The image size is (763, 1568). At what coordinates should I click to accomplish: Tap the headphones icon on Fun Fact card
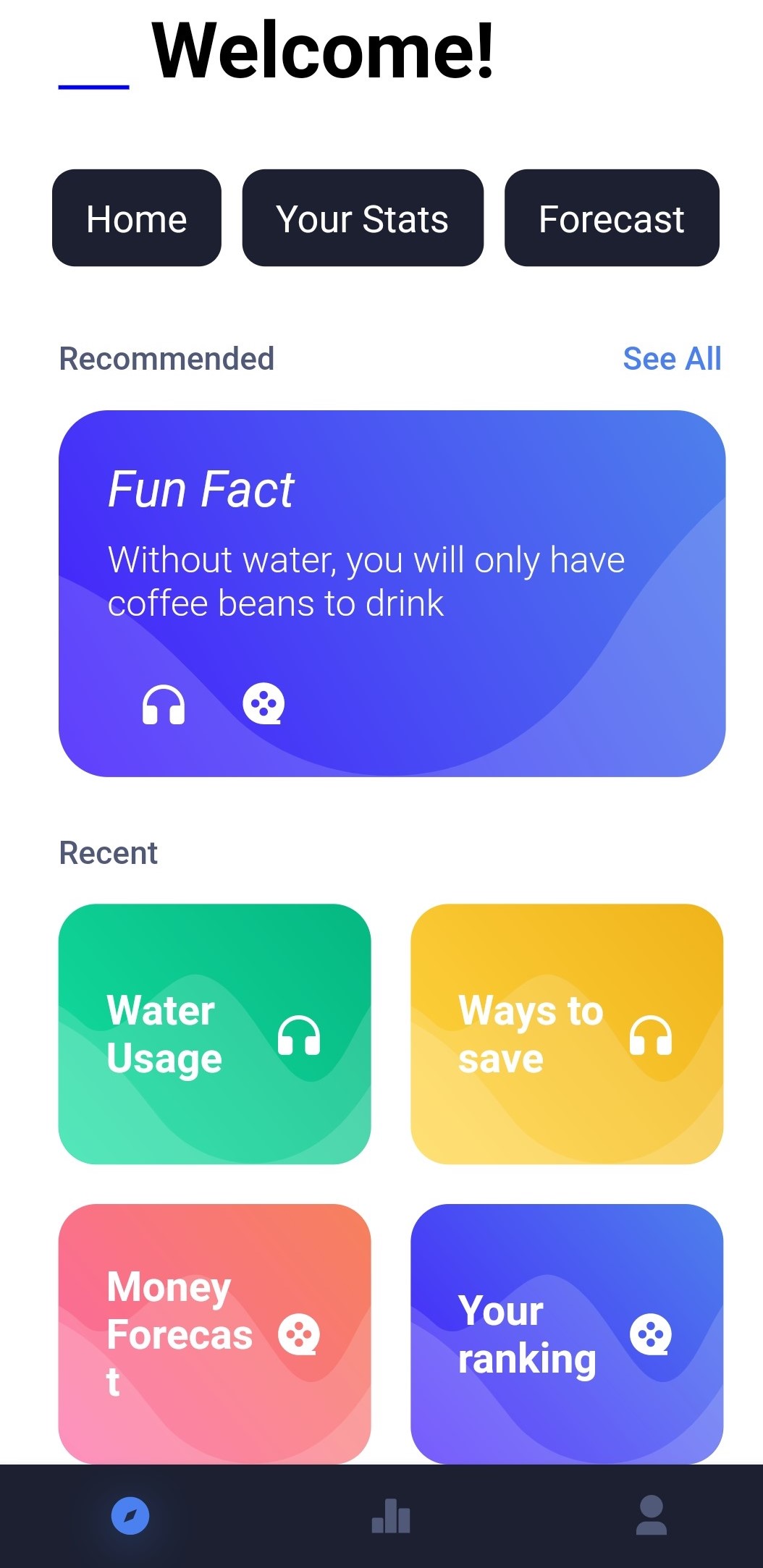[164, 705]
